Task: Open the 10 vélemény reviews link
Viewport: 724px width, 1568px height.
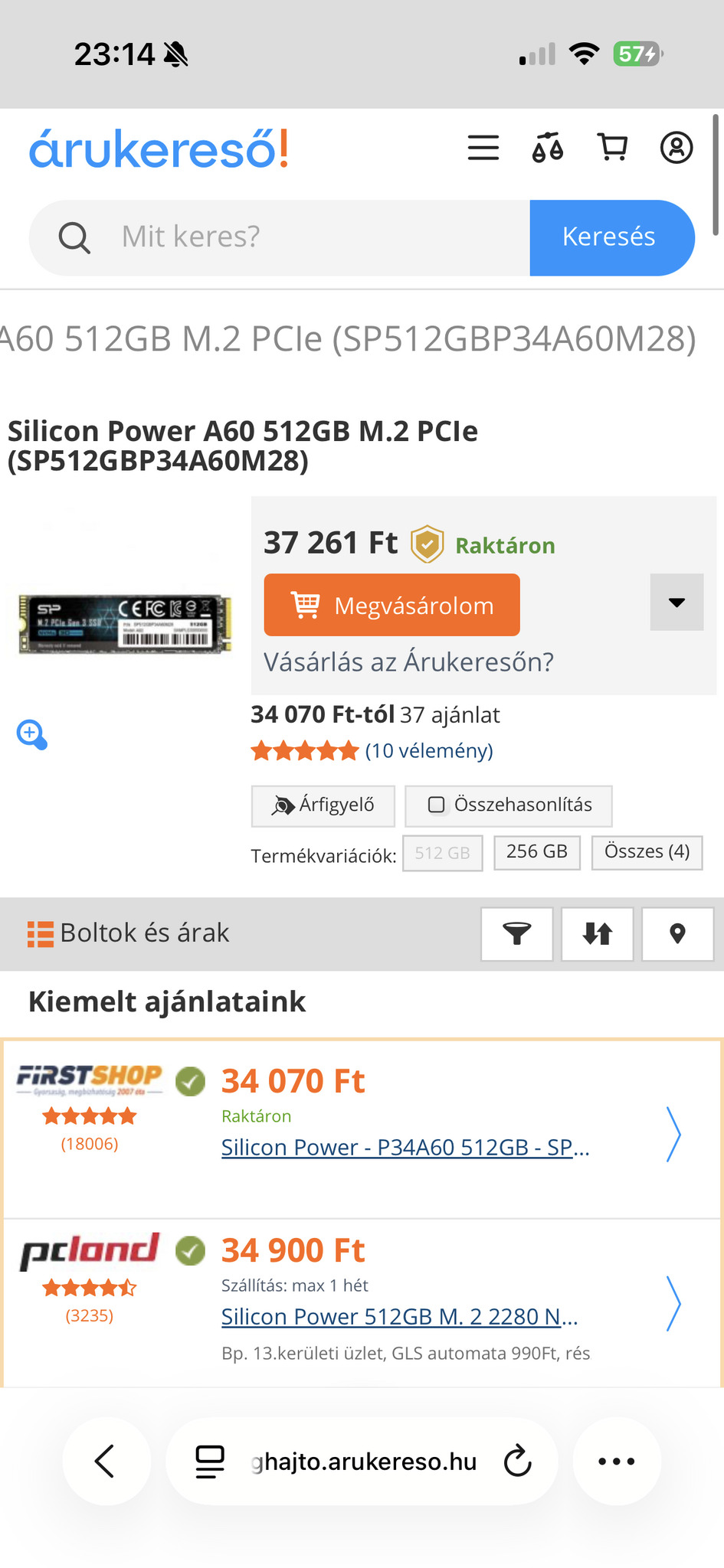Action: tap(429, 751)
